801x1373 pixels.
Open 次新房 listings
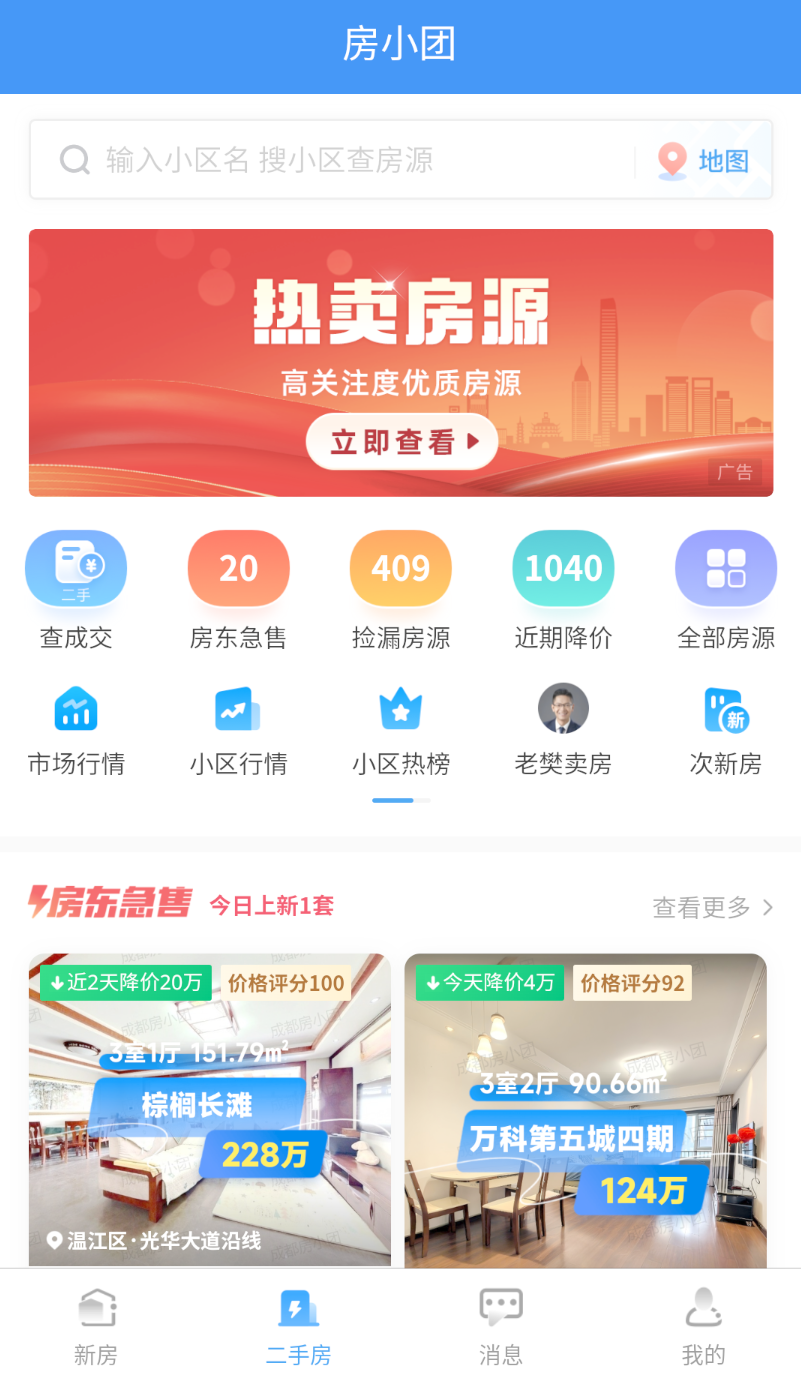point(726,731)
